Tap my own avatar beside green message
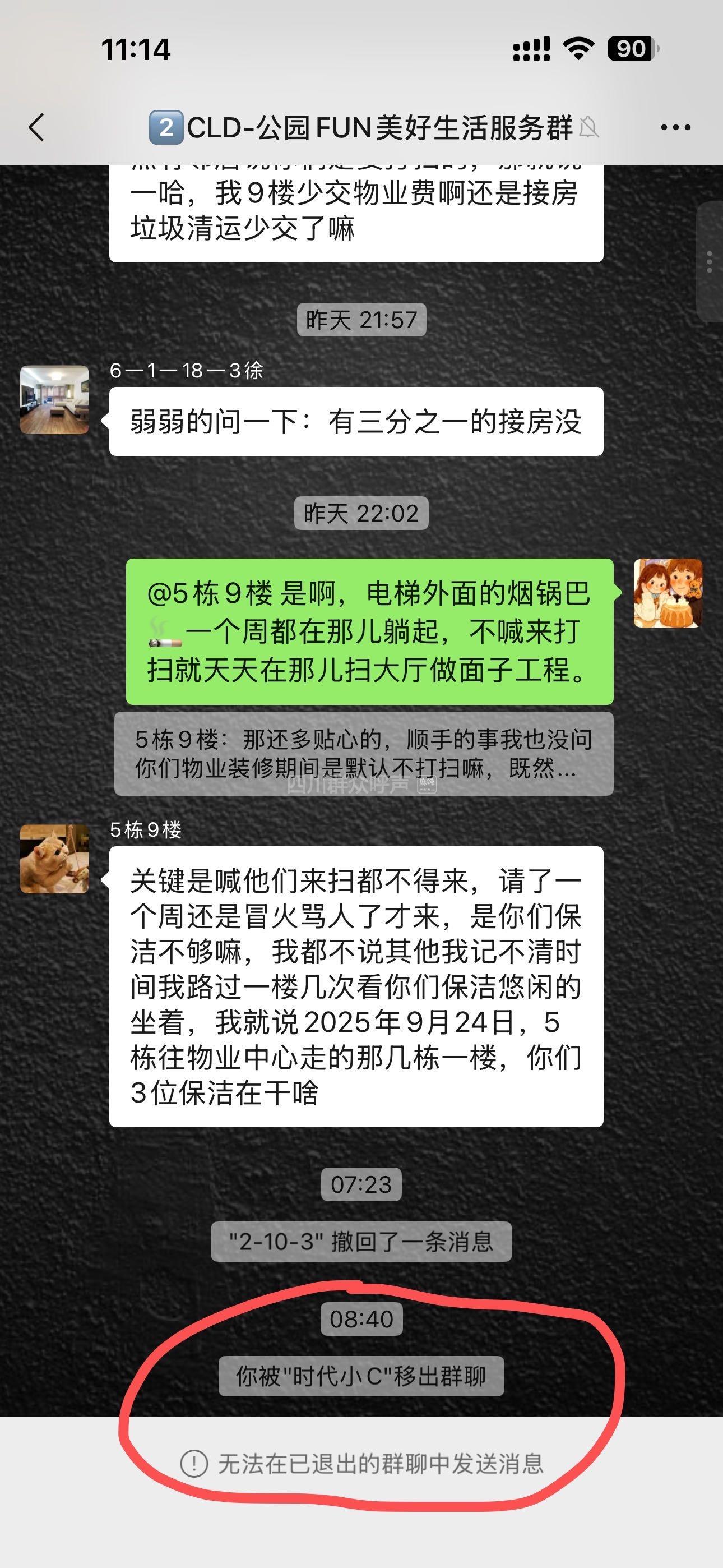This screenshot has height=1568, width=723. 668,593
